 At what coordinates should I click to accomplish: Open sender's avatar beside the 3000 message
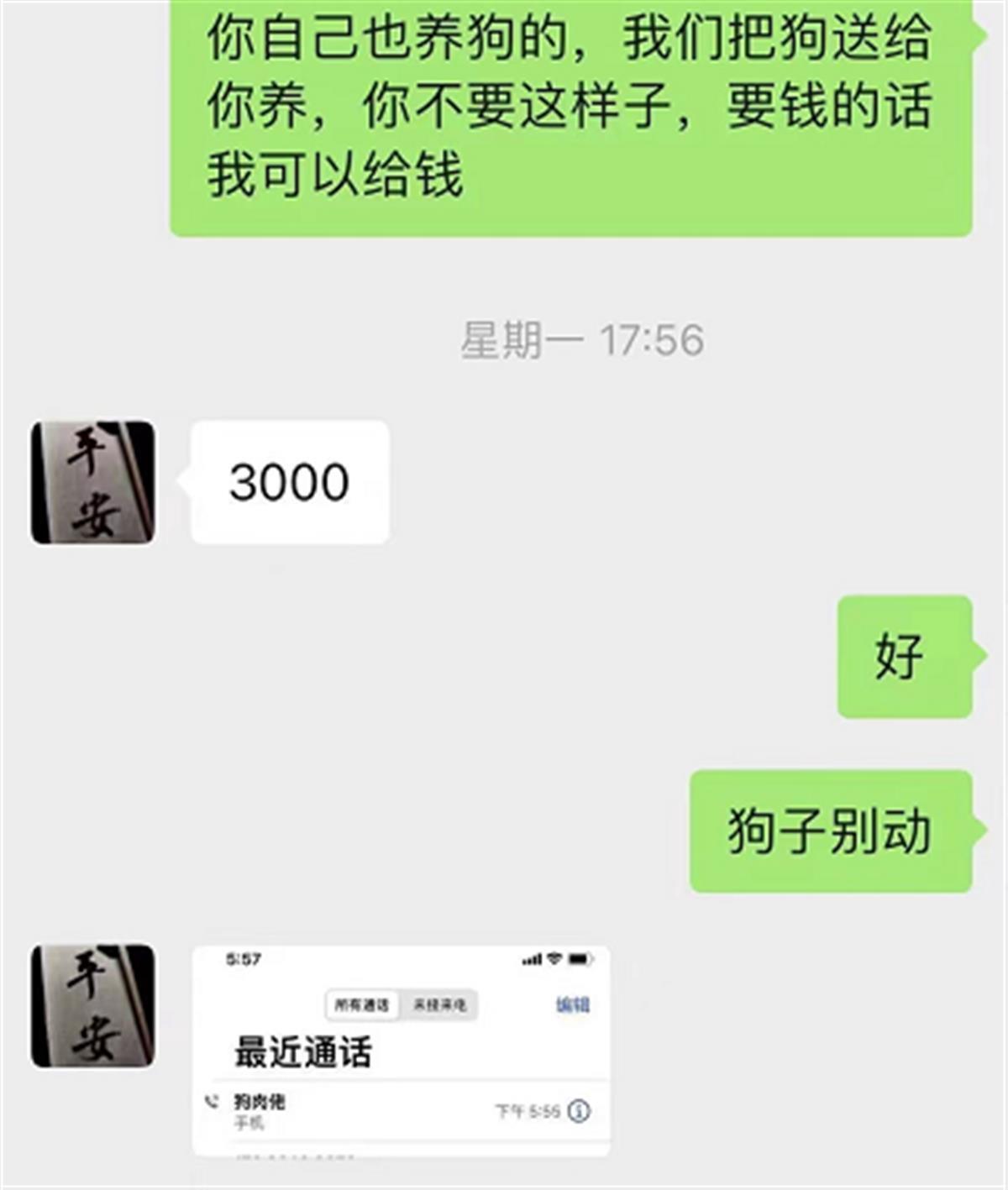coord(92,482)
